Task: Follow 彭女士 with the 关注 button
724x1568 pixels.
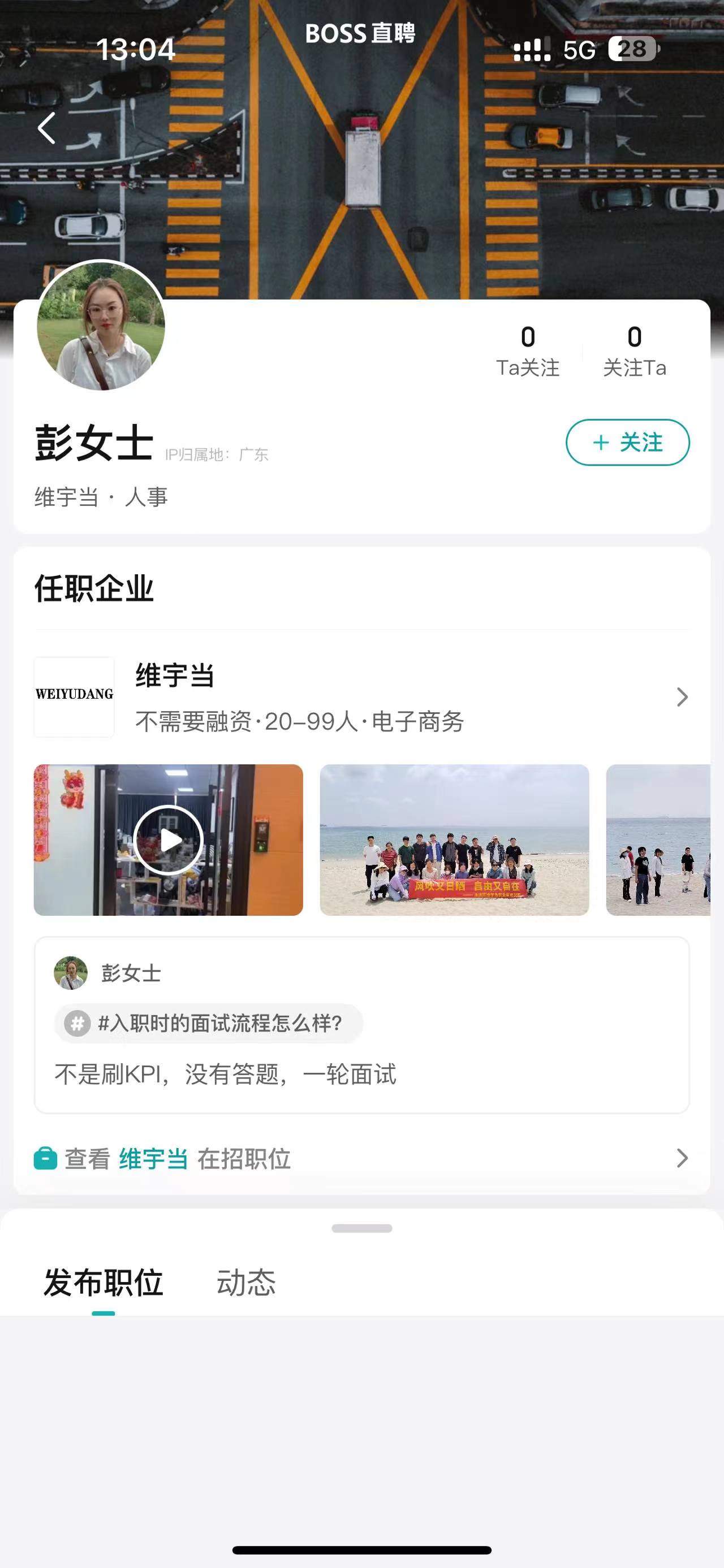Action: point(627,443)
